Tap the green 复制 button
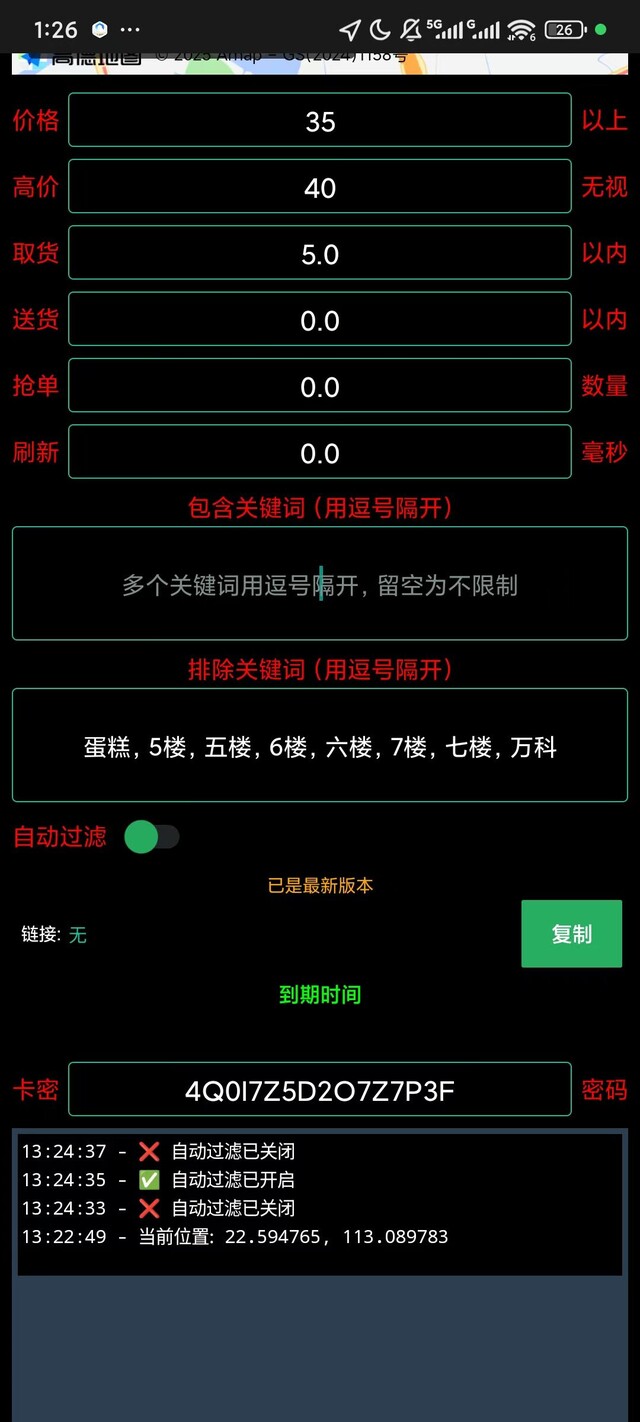The height and width of the screenshot is (1422, 640). click(x=571, y=934)
